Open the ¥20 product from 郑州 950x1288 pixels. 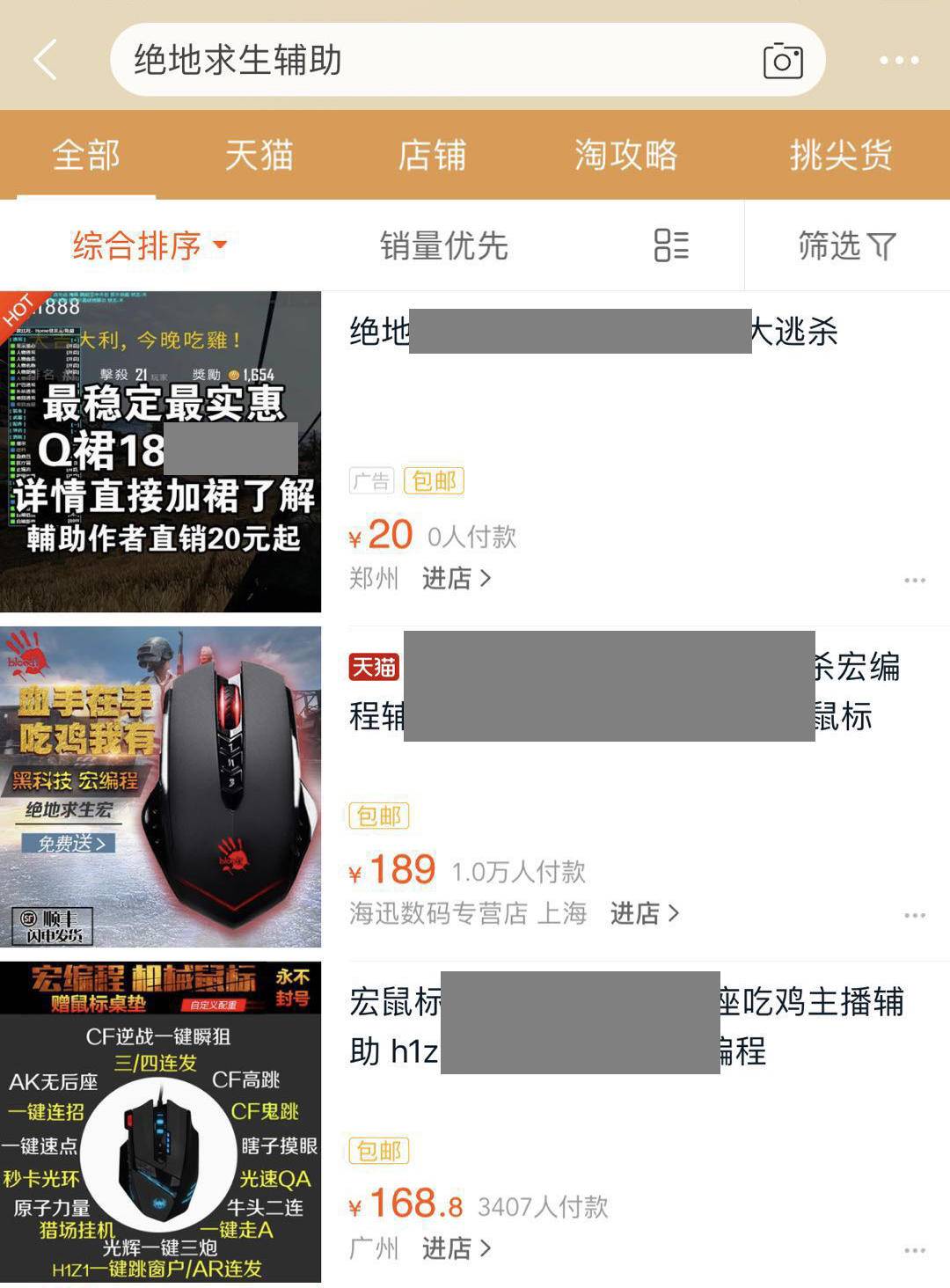pos(160,451)
